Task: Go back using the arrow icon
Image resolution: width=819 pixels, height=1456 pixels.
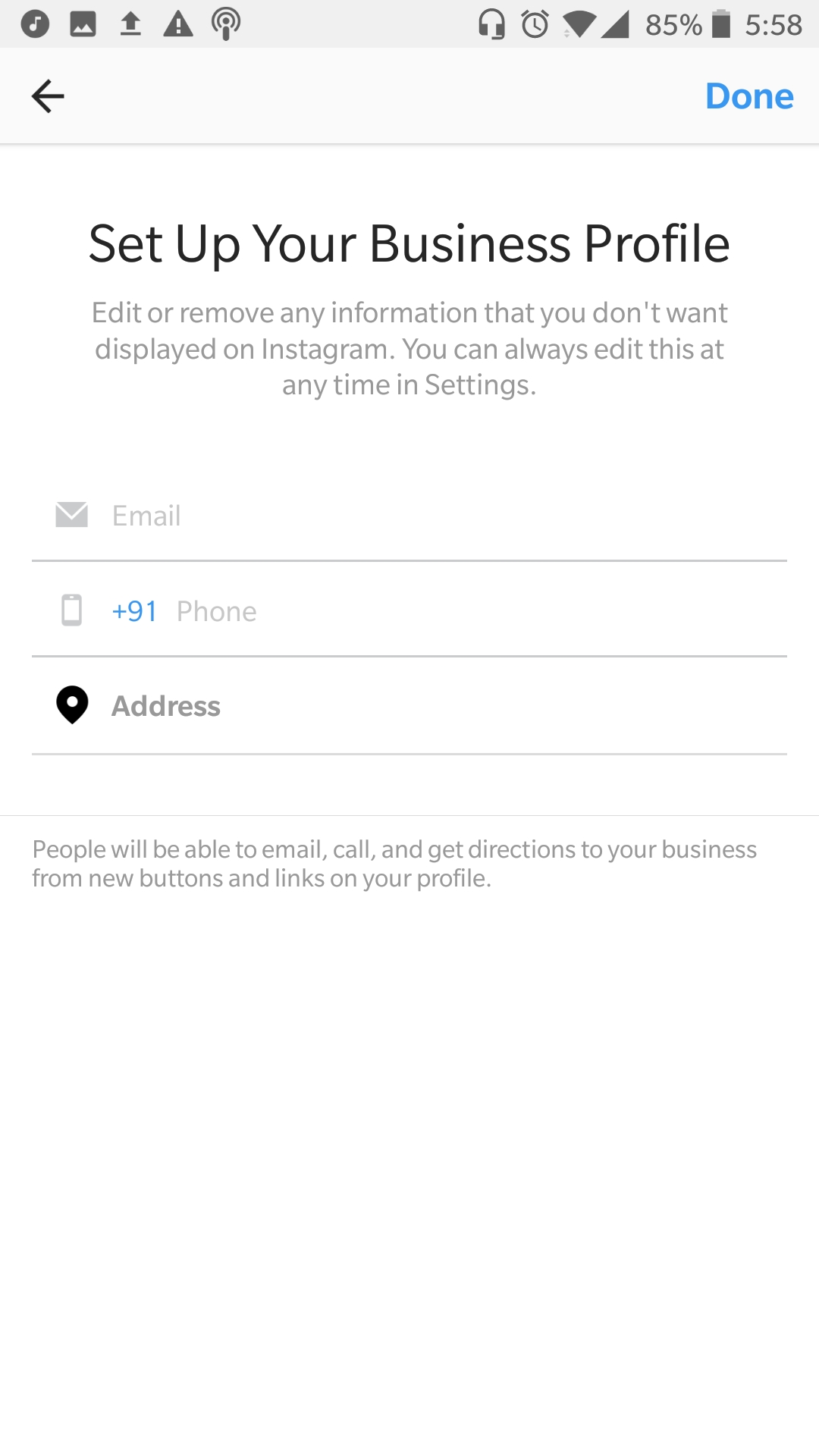Action: click(48, 96)
